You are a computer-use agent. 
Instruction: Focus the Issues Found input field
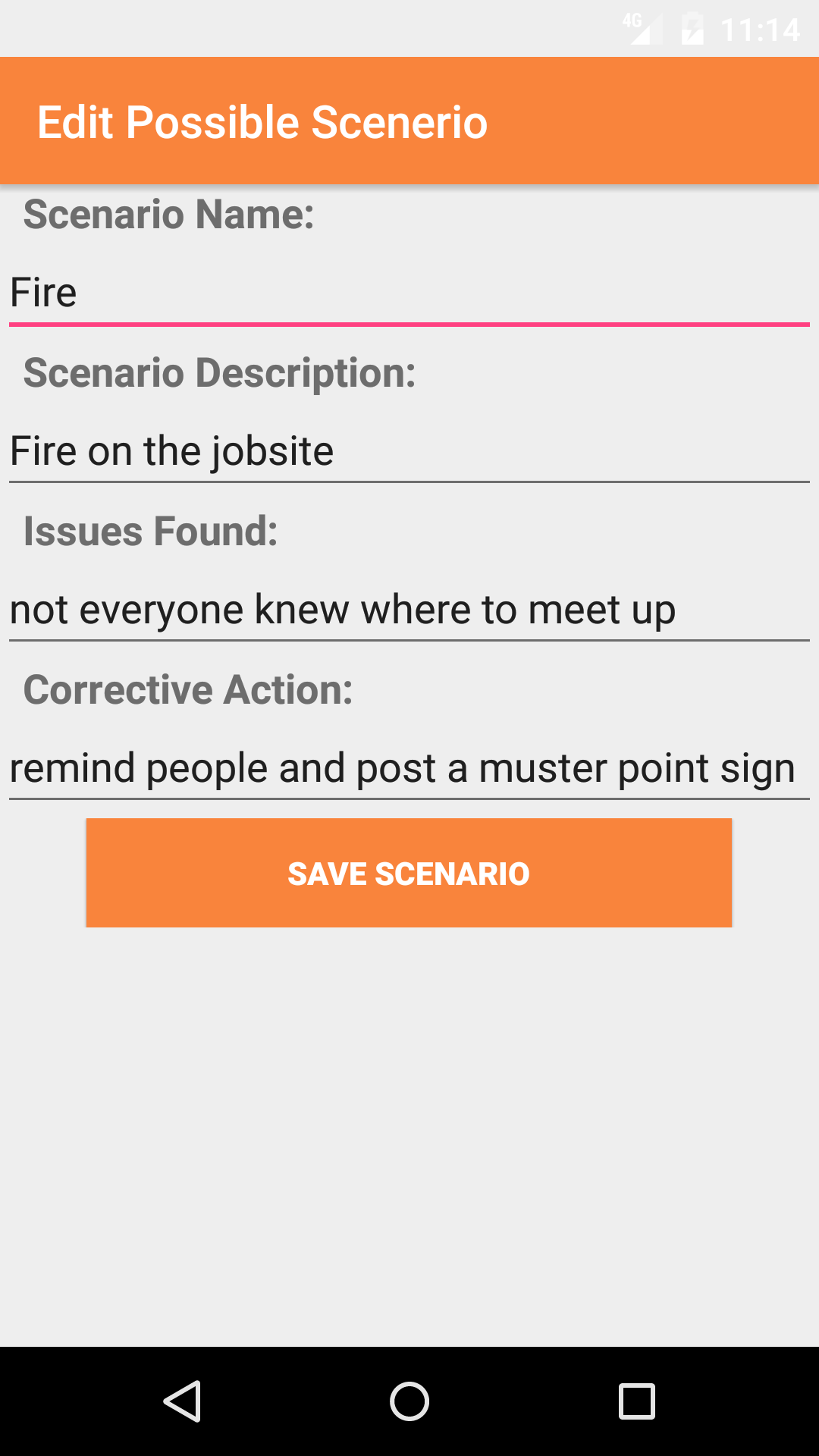(x=409, y=610)
